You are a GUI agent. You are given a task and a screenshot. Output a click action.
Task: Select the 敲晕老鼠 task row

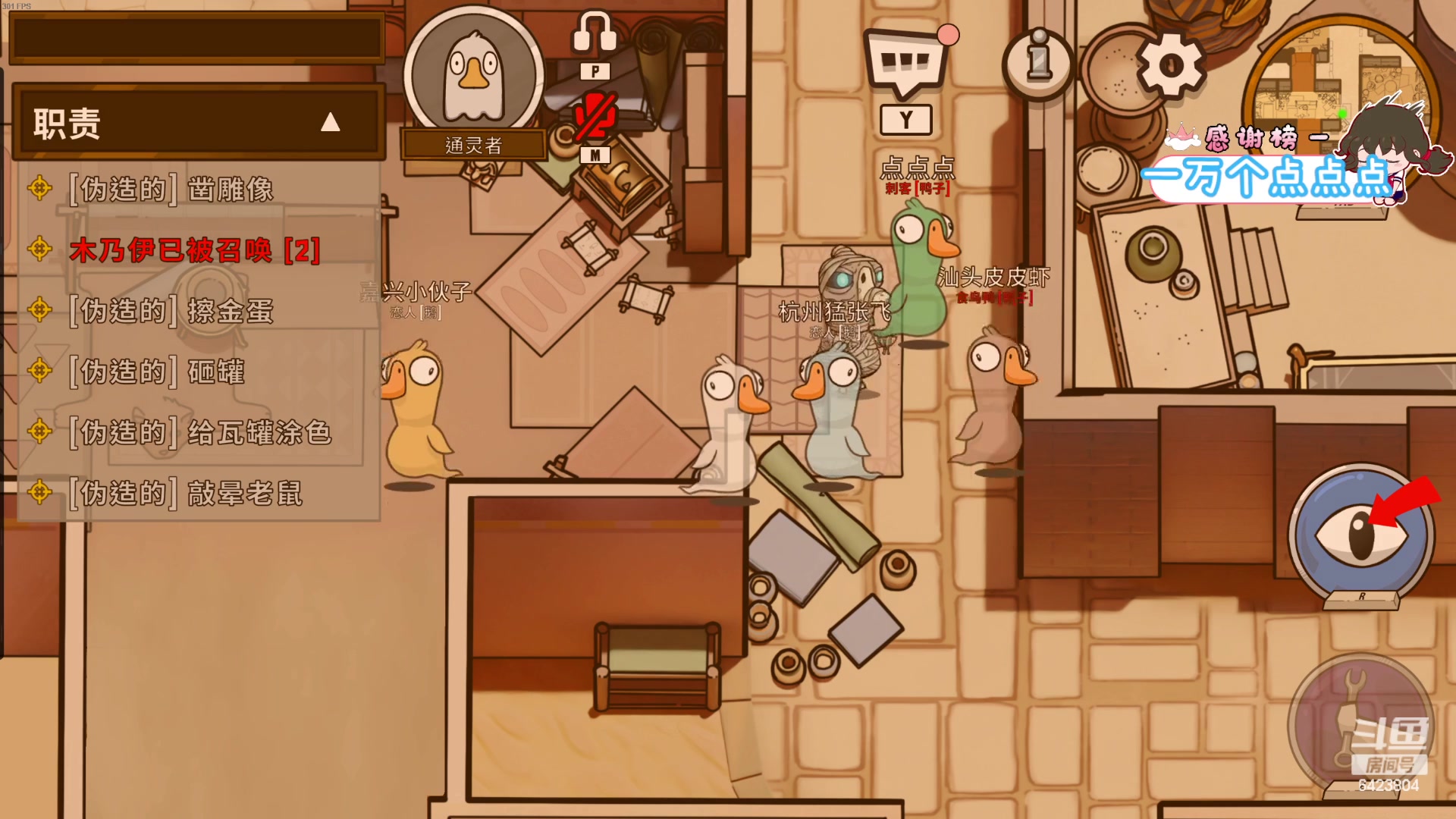pos(197,493)
